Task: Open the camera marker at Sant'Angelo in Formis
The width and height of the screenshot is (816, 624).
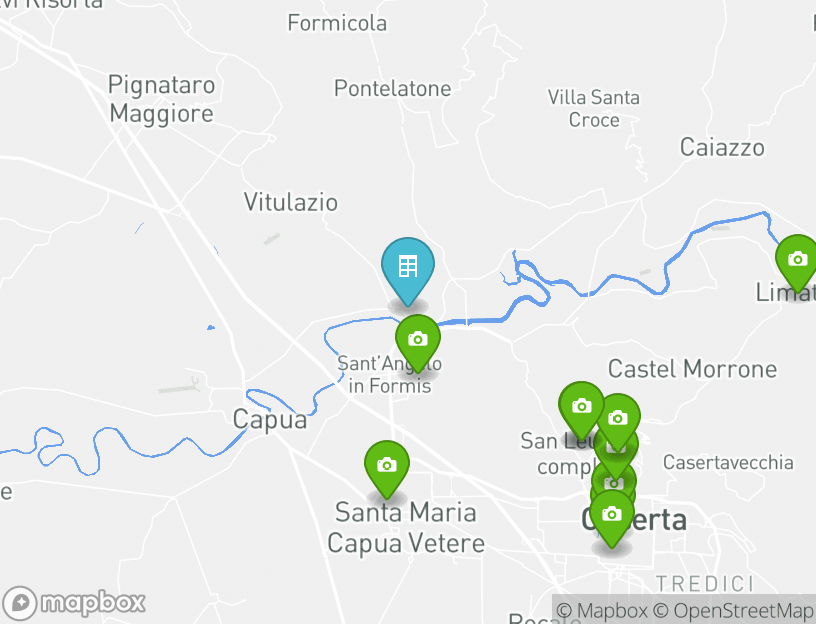Action: tap(418, 340)
